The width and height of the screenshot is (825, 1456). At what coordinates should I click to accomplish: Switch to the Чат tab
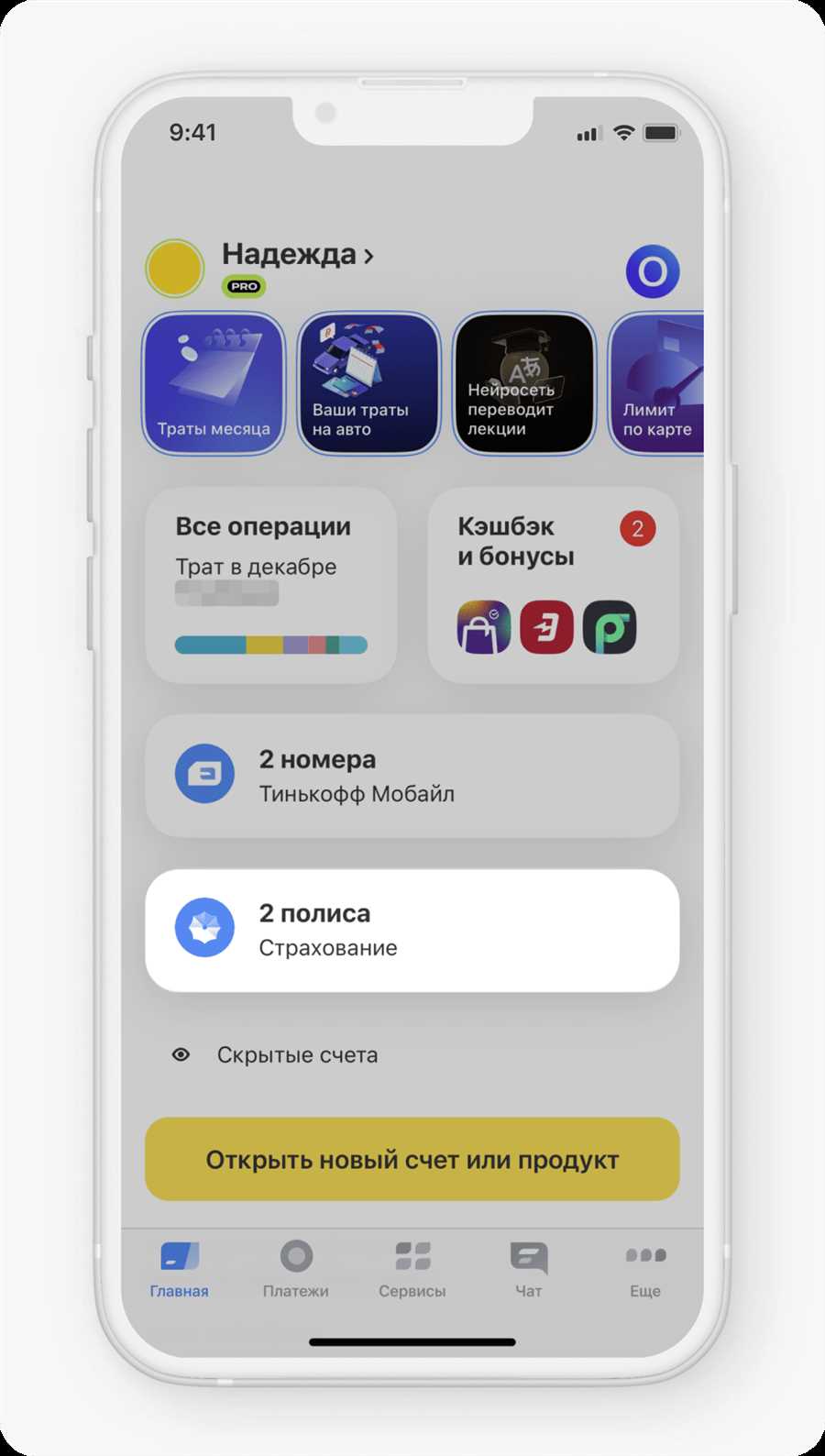pyautogui.click(x=529, y=1270)
